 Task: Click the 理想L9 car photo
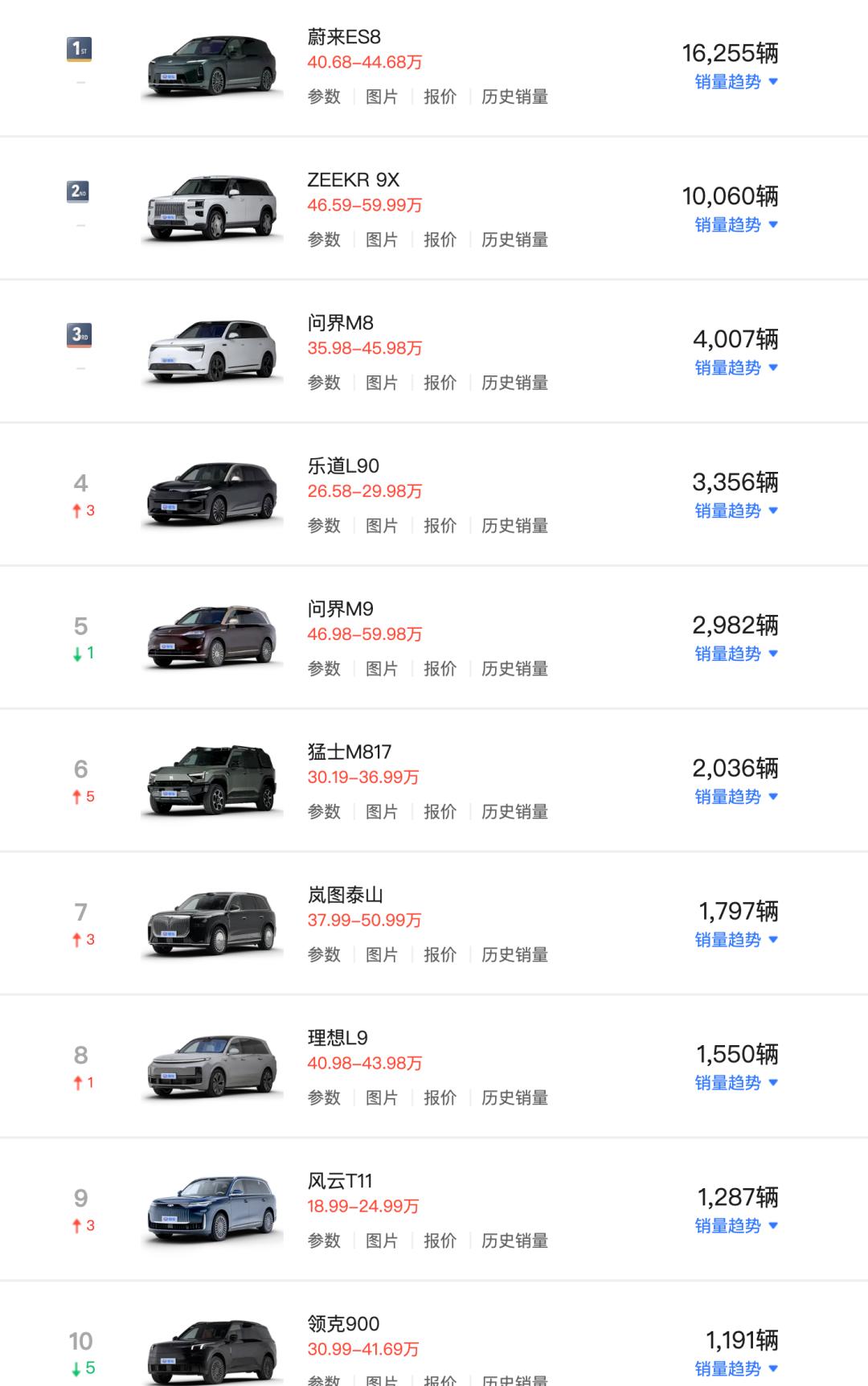[x=211, y=1063]
